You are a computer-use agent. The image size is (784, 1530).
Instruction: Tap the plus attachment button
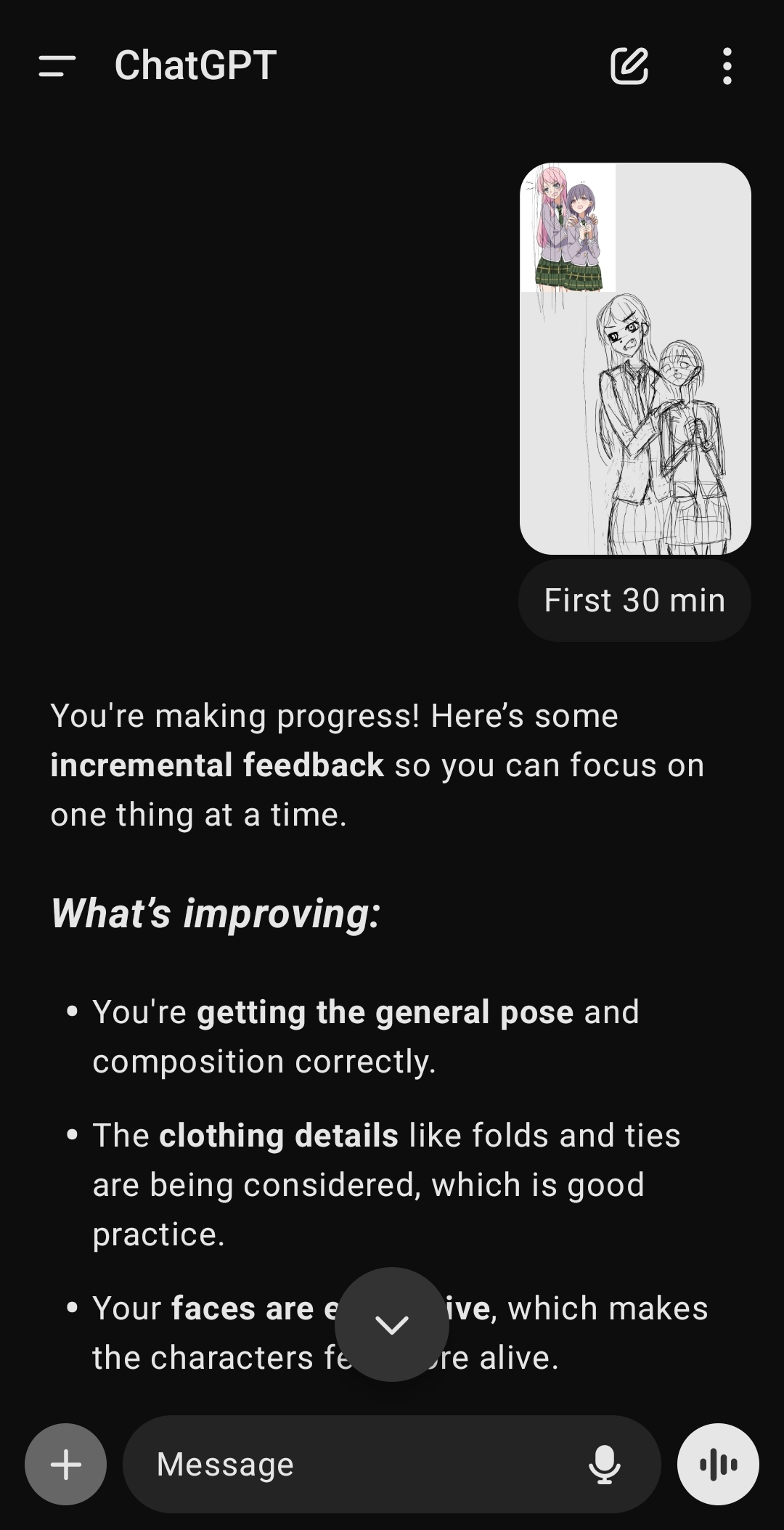point(66,1464)
